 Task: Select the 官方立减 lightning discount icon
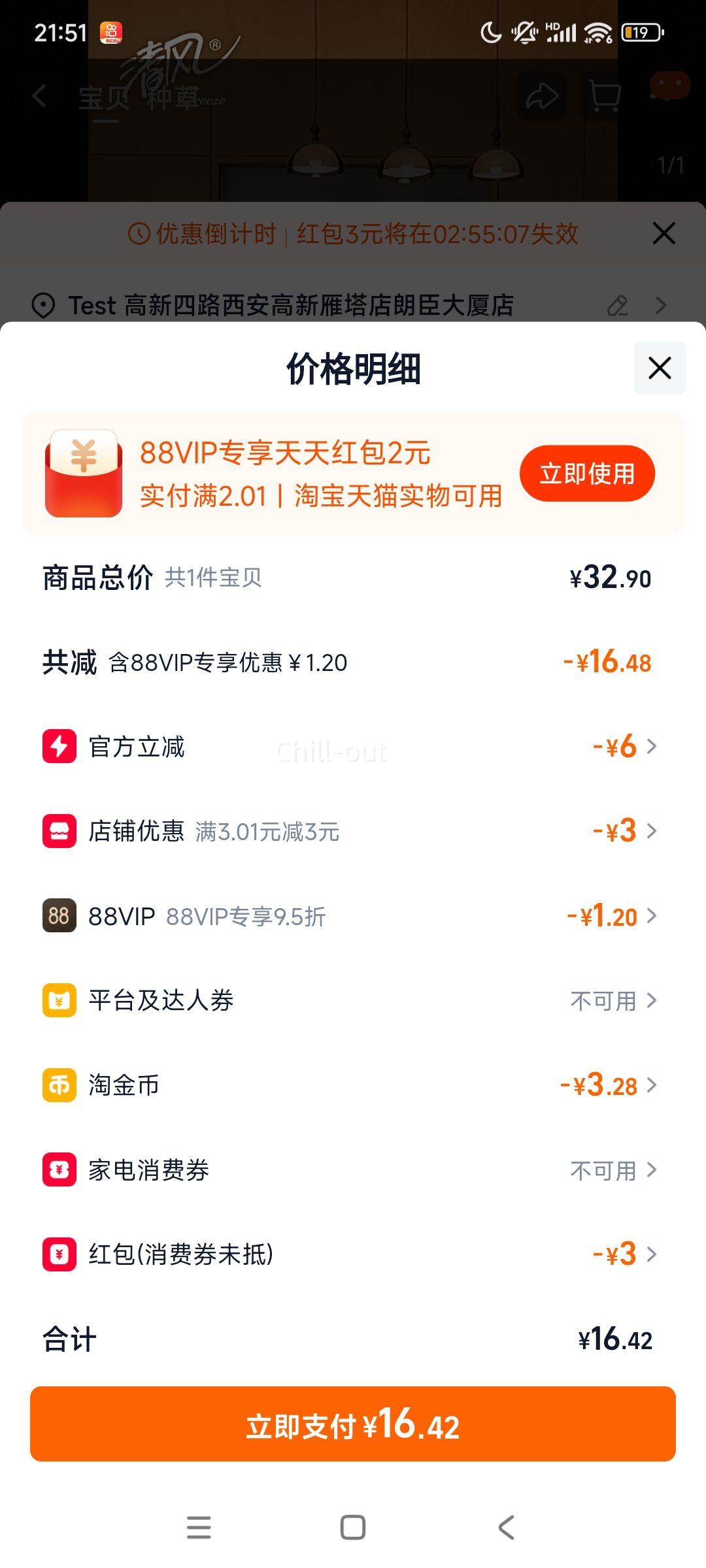click(x=59, y=747)
